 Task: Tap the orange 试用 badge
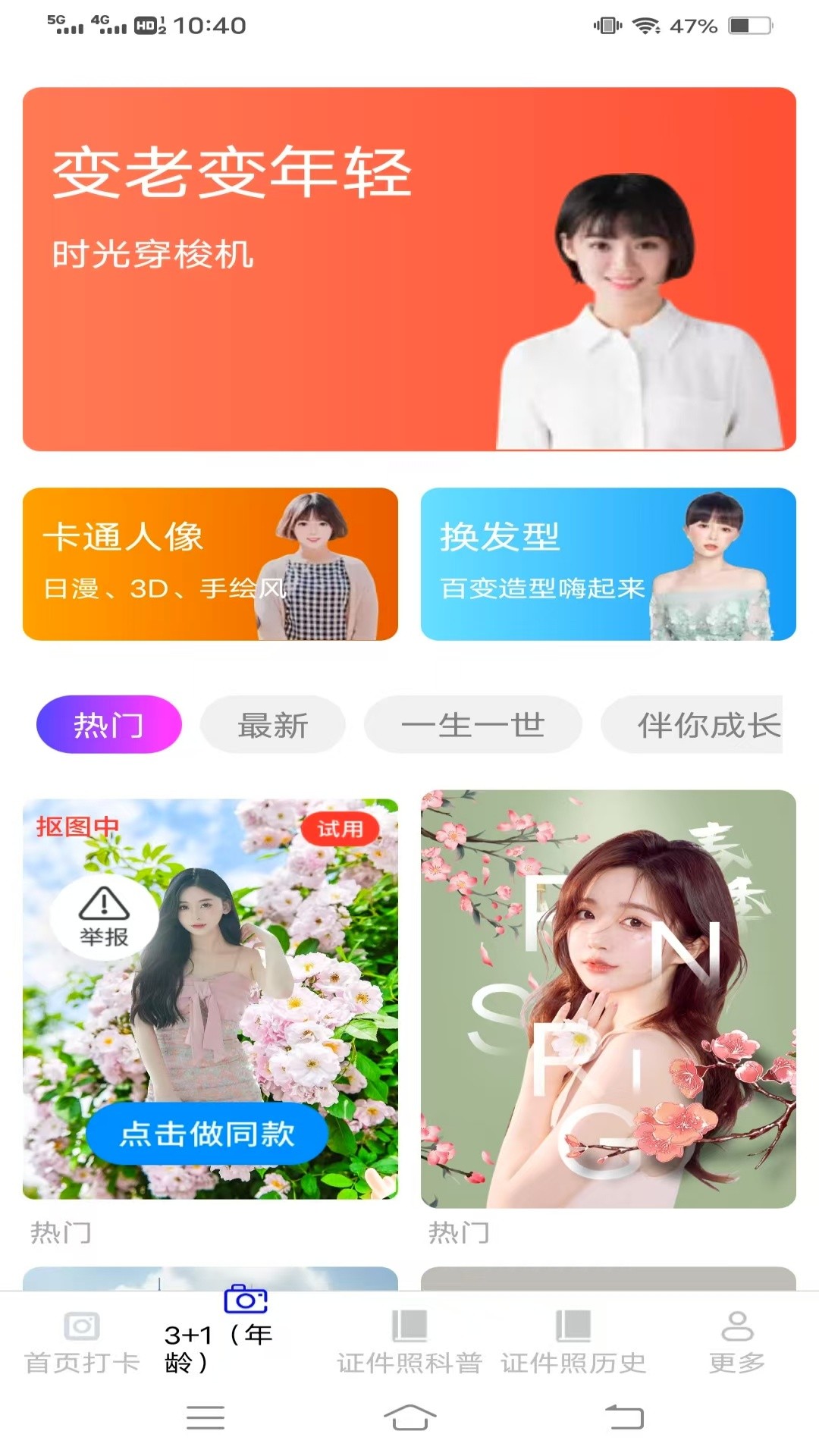(x=340, y=830)
